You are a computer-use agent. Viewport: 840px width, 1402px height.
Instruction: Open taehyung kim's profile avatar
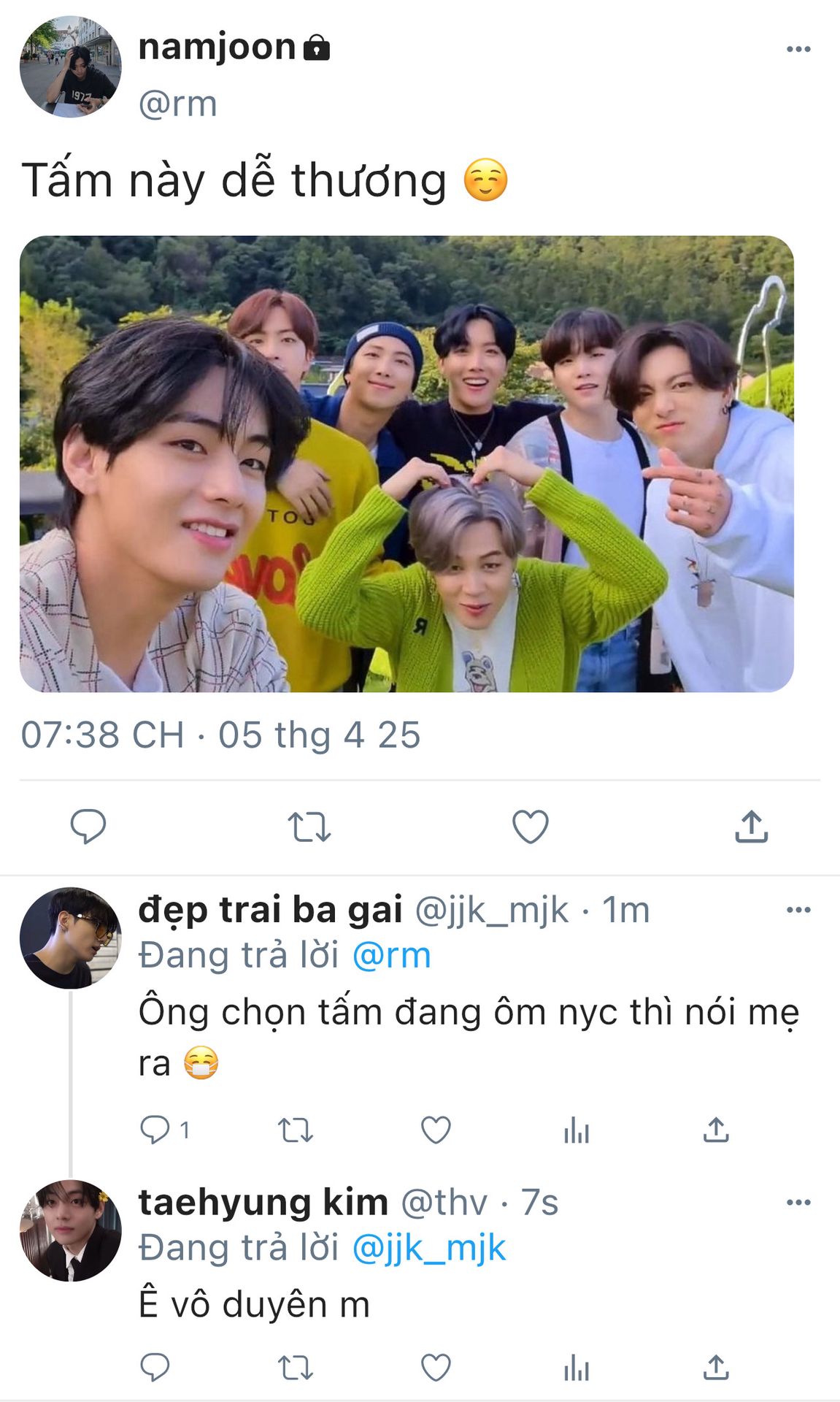pyautogui.click(x=70, y=1230)
